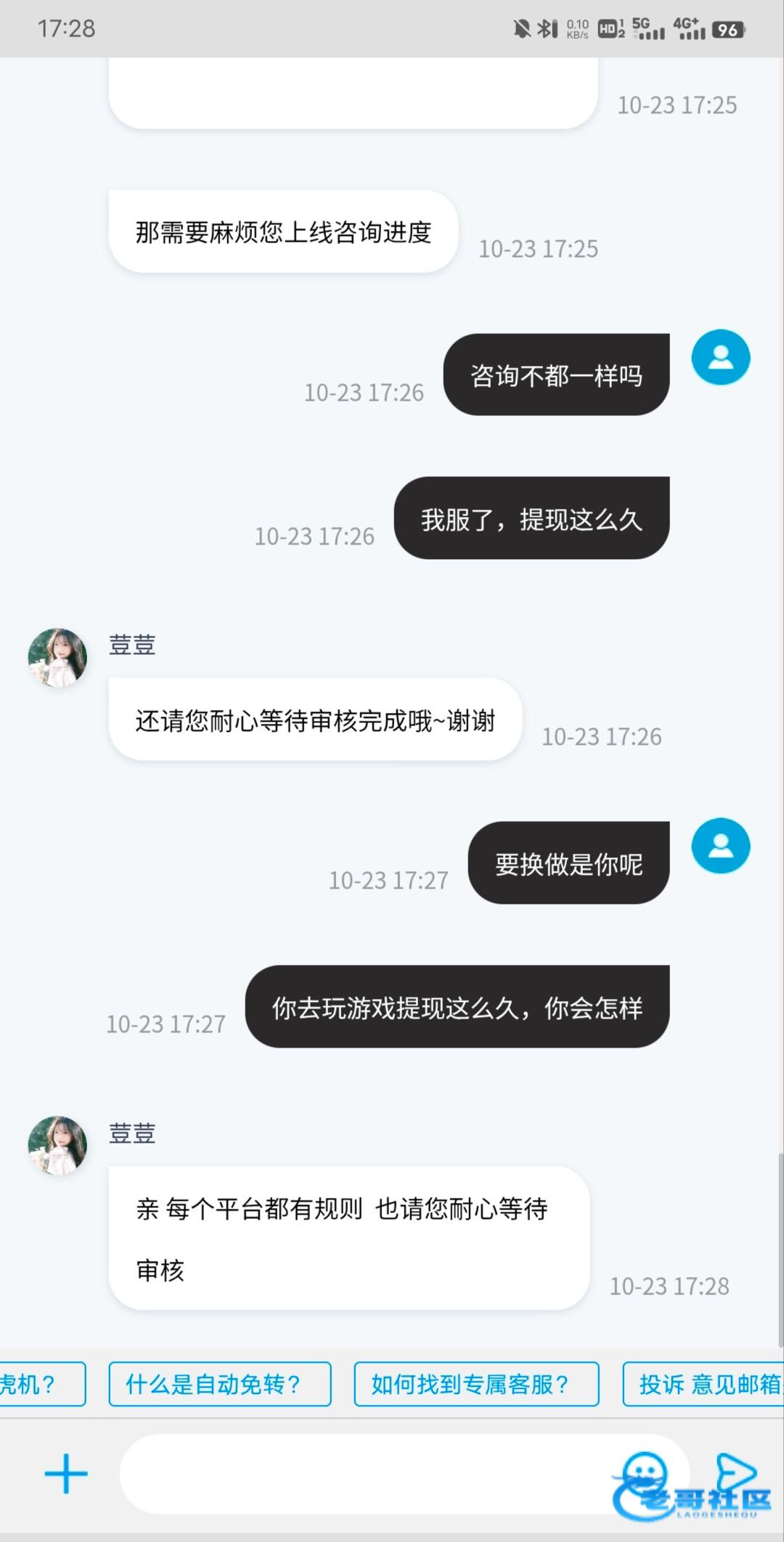Select the 如何找到专属客服？ quick question

pyautogui.click(x=476, y=1384)
